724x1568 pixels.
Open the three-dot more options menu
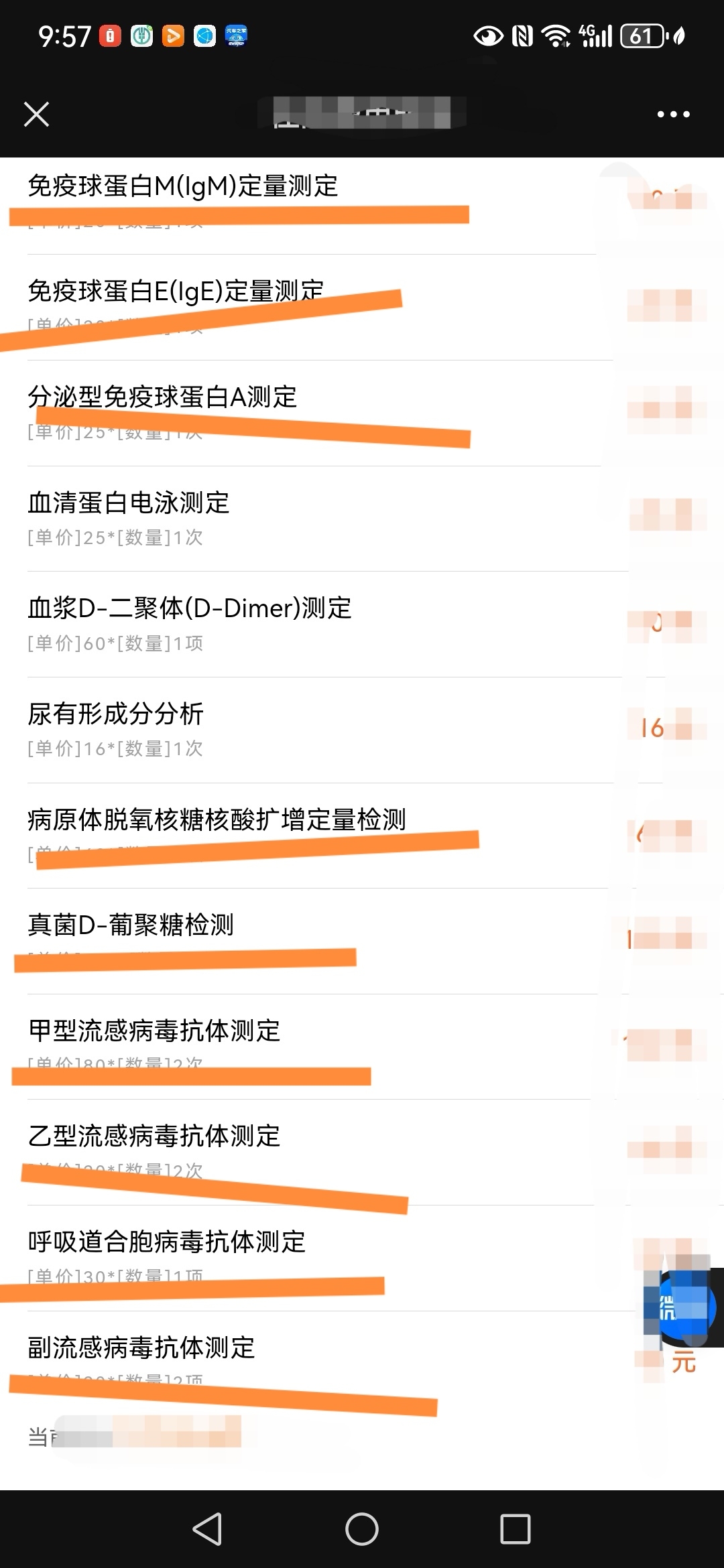(x=673, y=114)
